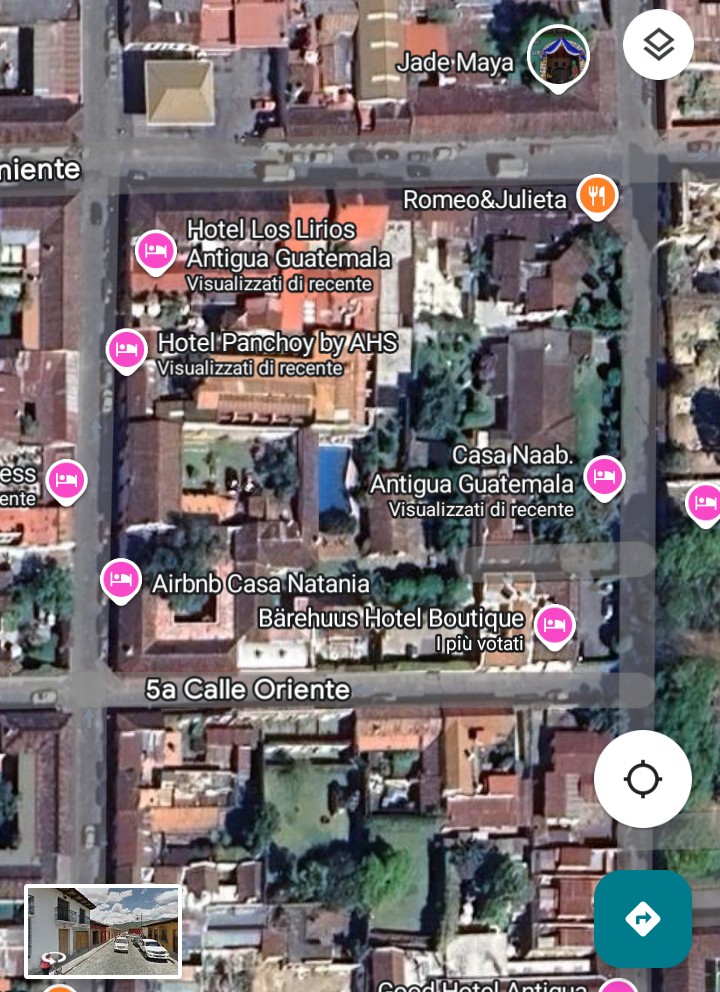Image resolution: width=720 pixels, height=992 pixels.
Task: Open the Street View preview thumbnail
Action: click(x=103, y=931)
